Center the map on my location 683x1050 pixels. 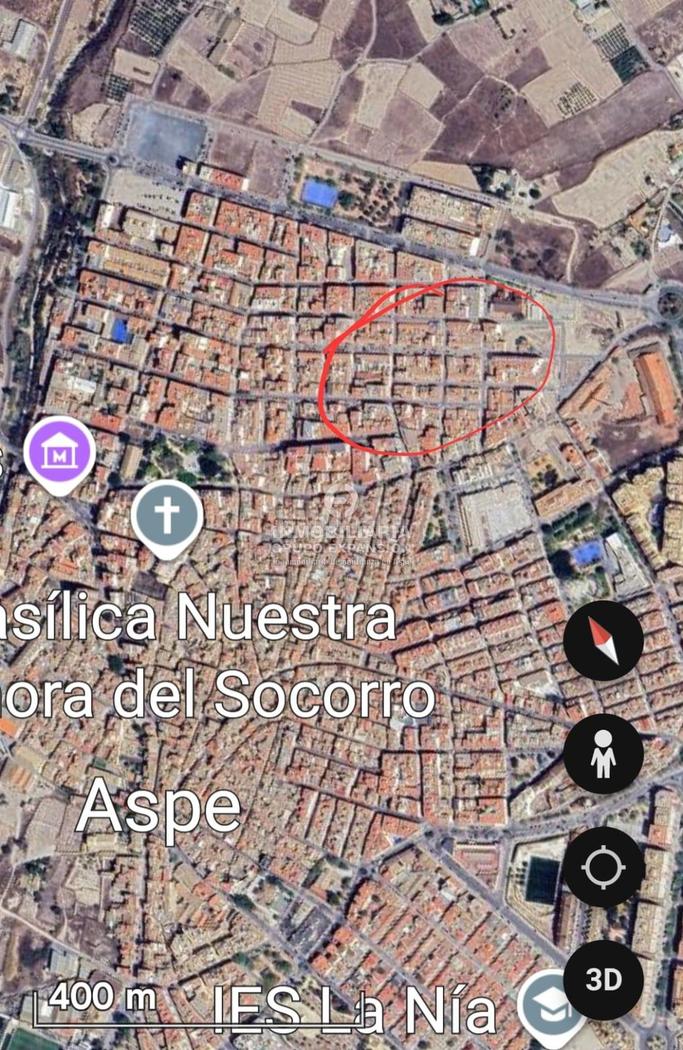click(x=603, y=867)
